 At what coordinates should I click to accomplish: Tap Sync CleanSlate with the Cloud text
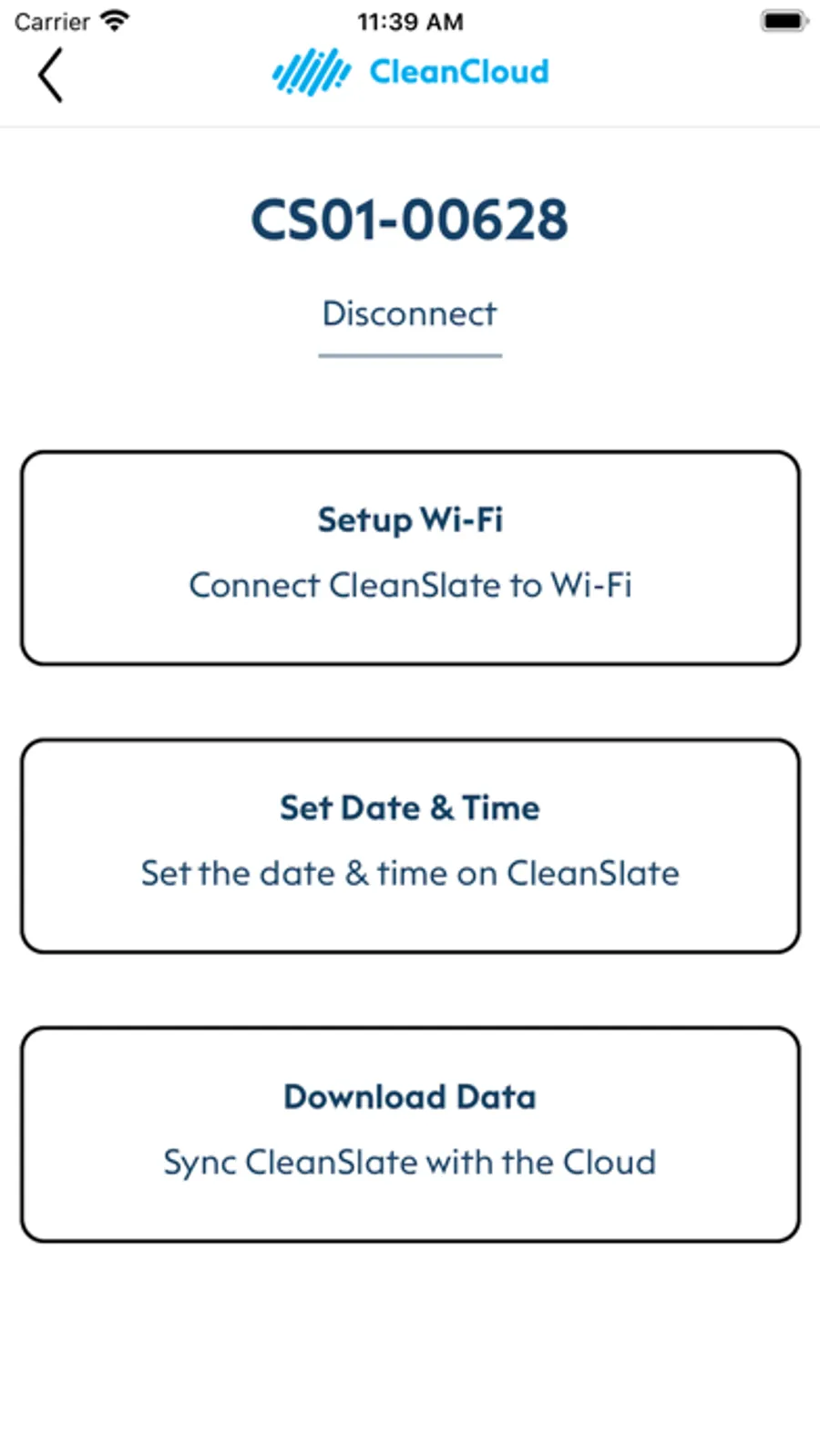pos(410,1162)
